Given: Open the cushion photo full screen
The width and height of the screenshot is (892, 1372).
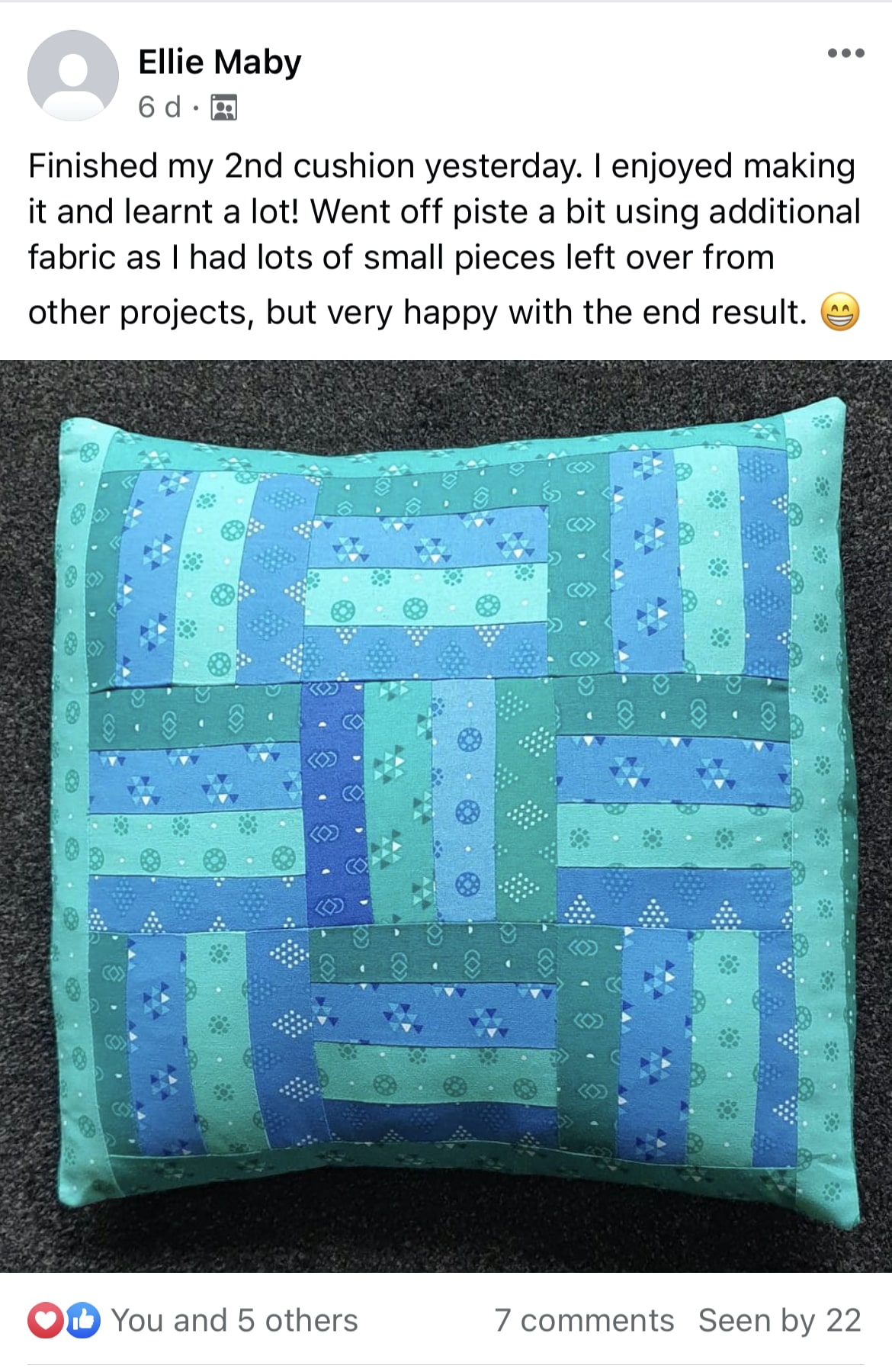Looking at the screenshot, I should (x=446, y=816).
